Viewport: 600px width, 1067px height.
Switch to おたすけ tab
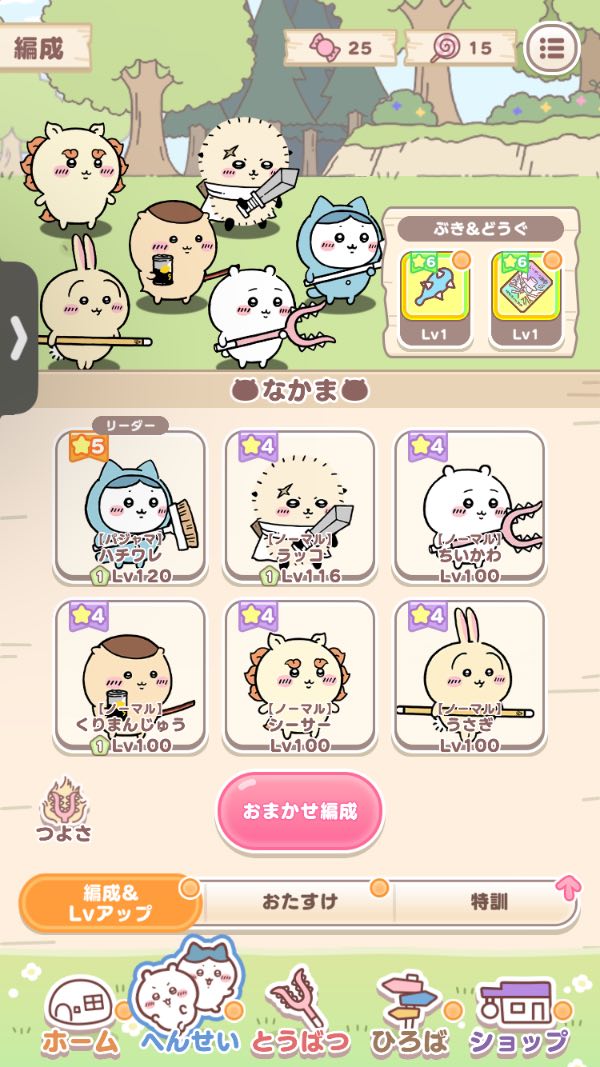(x=299, y=903)
